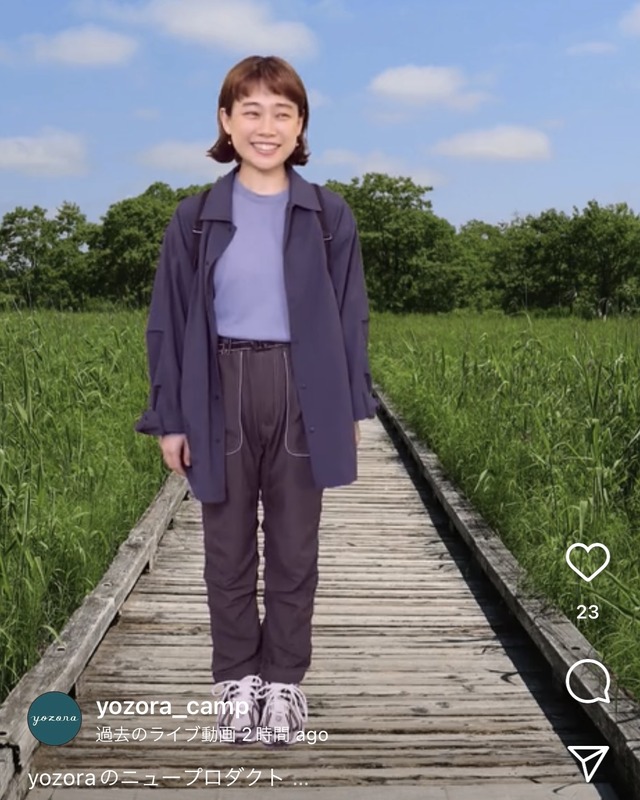This screenshot has height=800, width=640.
Task: Like this yozora_camp live video
Action: [x=587, y=562]
